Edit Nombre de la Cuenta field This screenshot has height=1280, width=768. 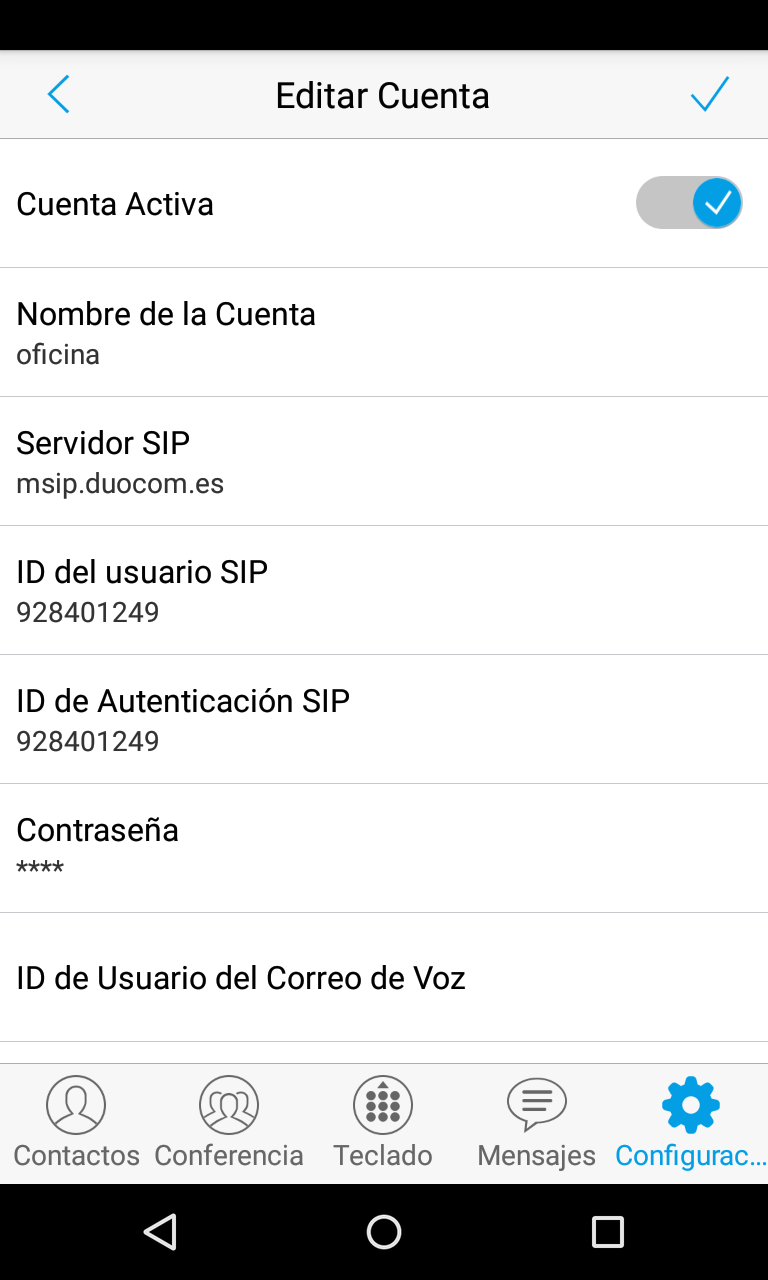pos(384,332)
